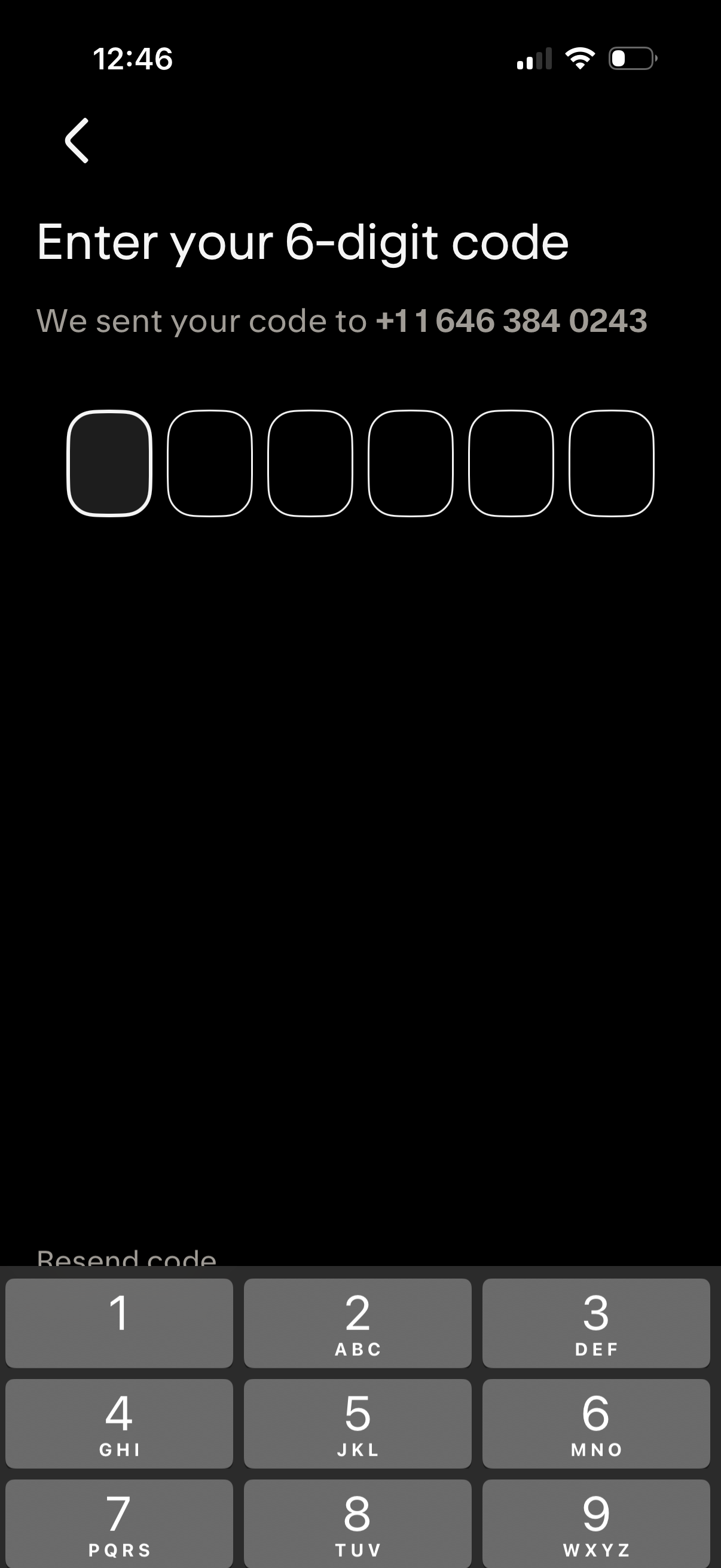Image resolution: width=721 pixels, height=1568 pixels.
Task: Tap the clock showing 12:46
Action: tap(133, 58)
